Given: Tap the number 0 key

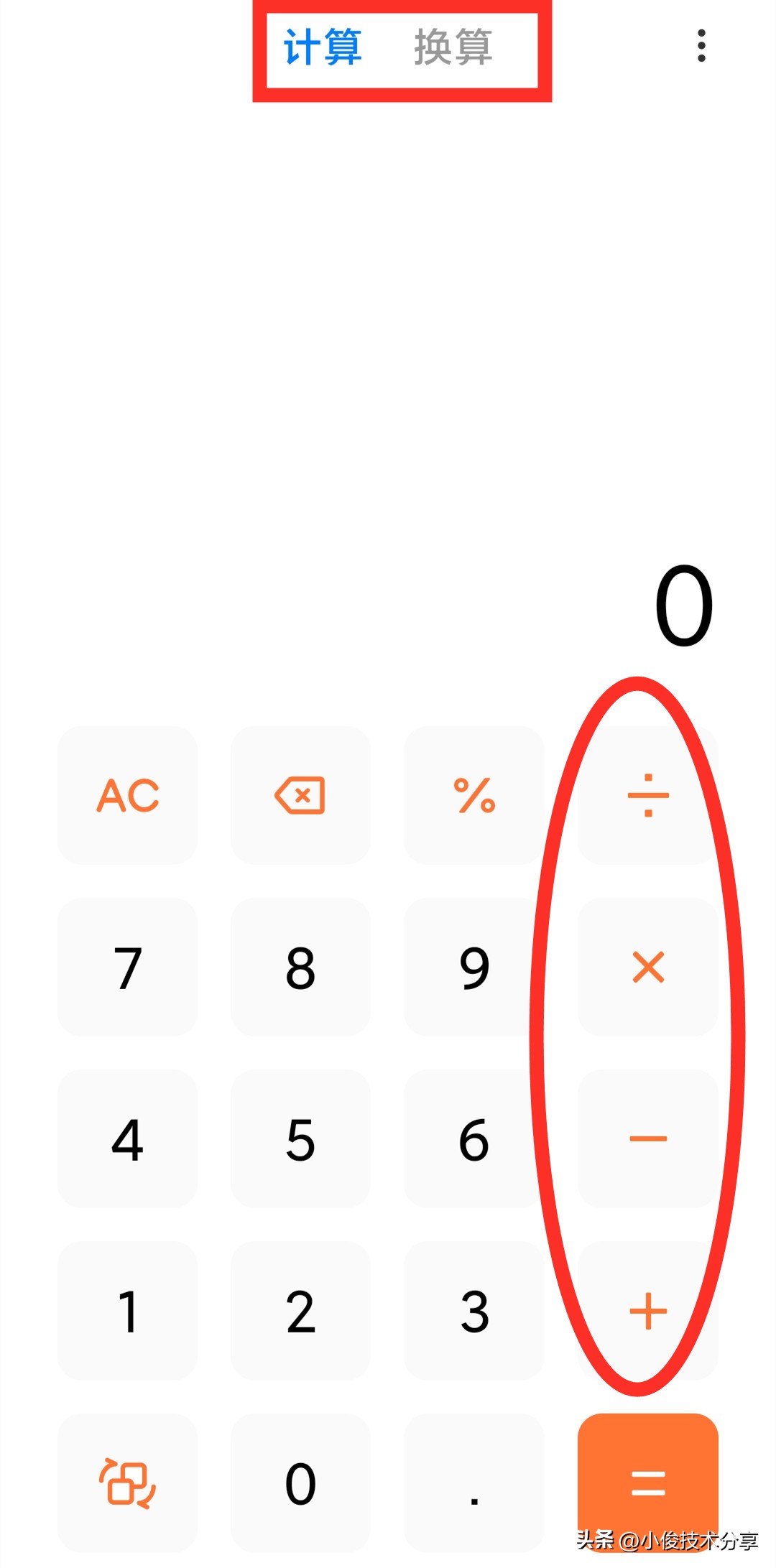Looking at the screenshot, I should click(300, 1483).
